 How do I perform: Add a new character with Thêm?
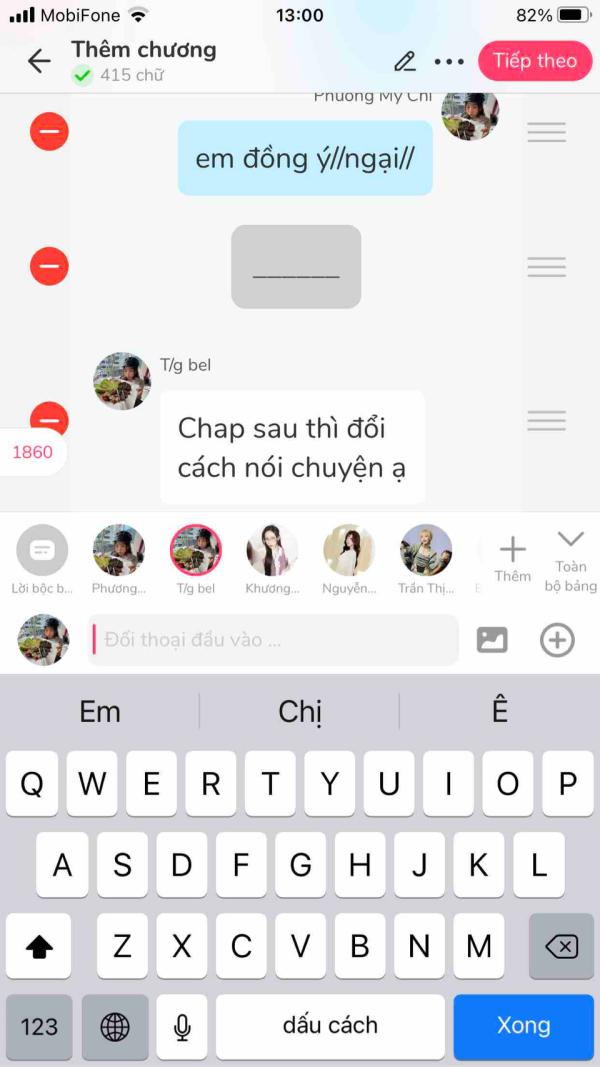[x=512, y=559]
